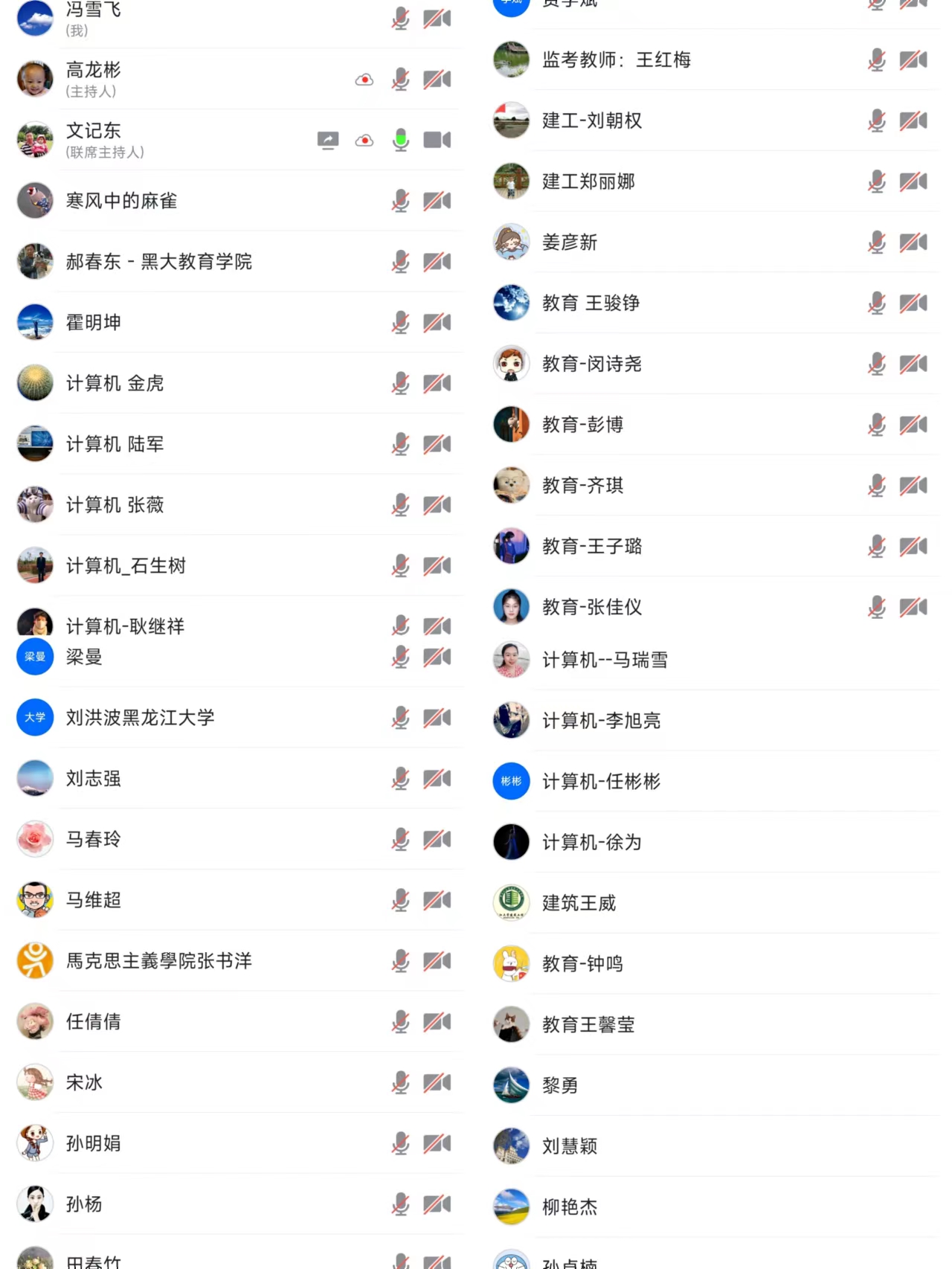Open participant row for 高龙彬
This screenshot has width=952, height=1269.
tap(238, 80)
